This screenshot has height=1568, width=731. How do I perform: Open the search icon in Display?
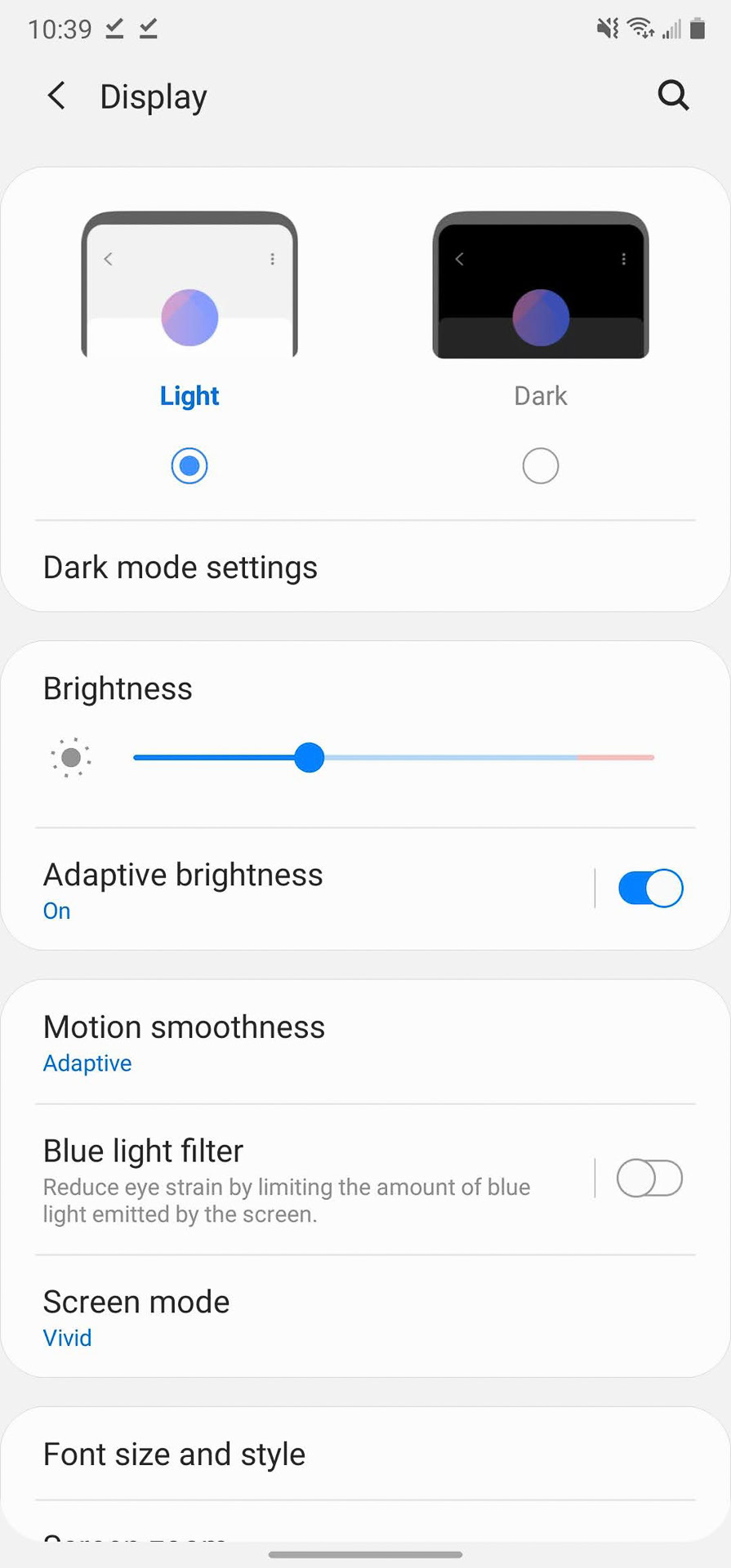click(673, 96)
